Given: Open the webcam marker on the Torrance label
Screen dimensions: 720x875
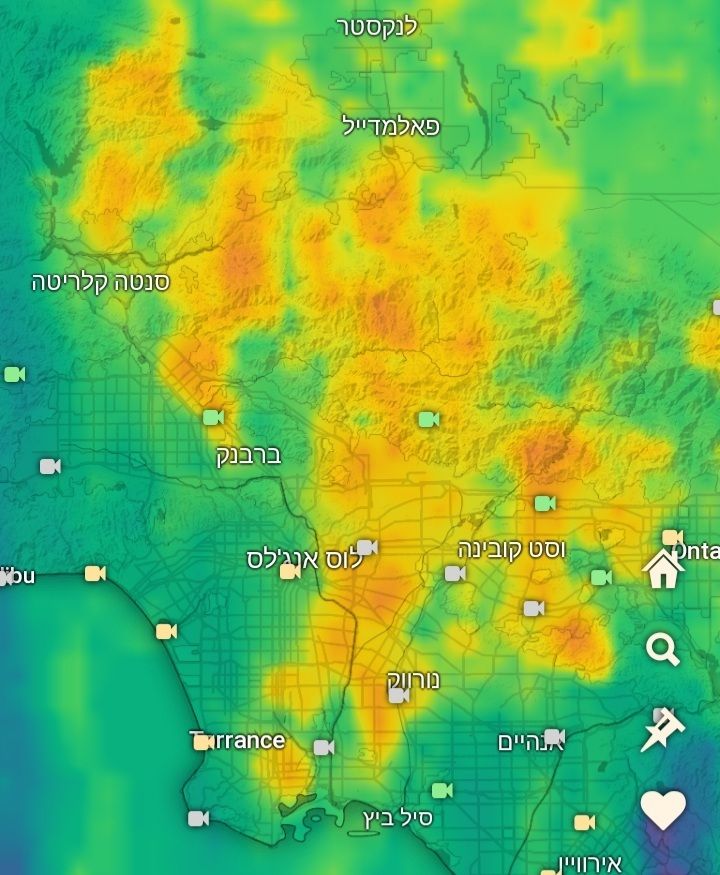Looking at the screenshot, I should (203, 742).
